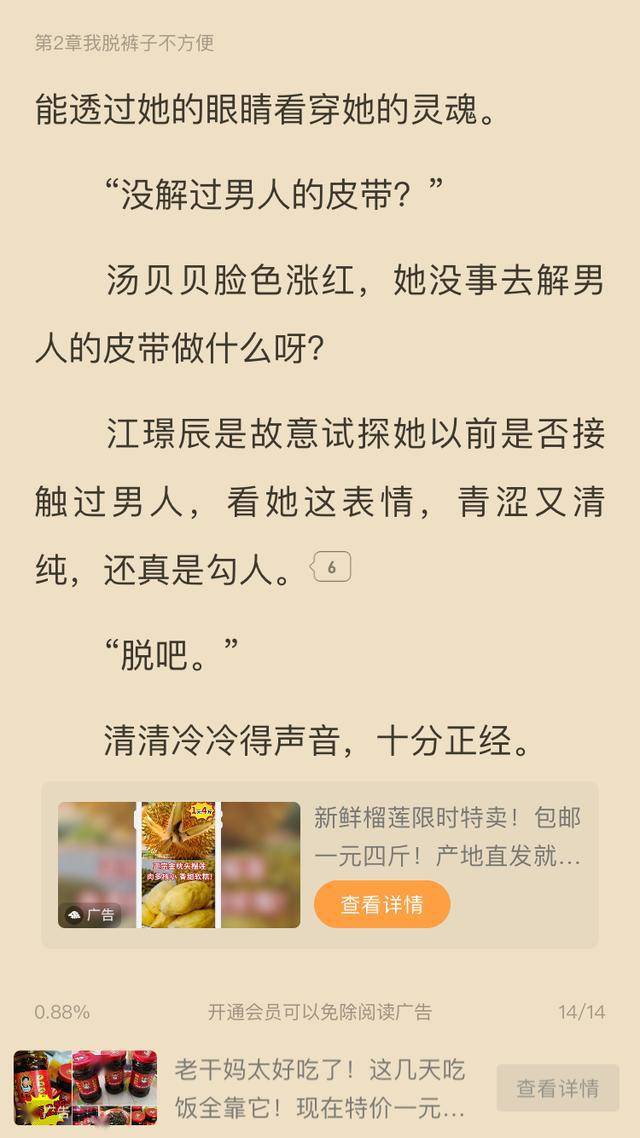Screen dimensions: 640x1138
Task: Open the durian ad image
Action: tap(179, 864)
